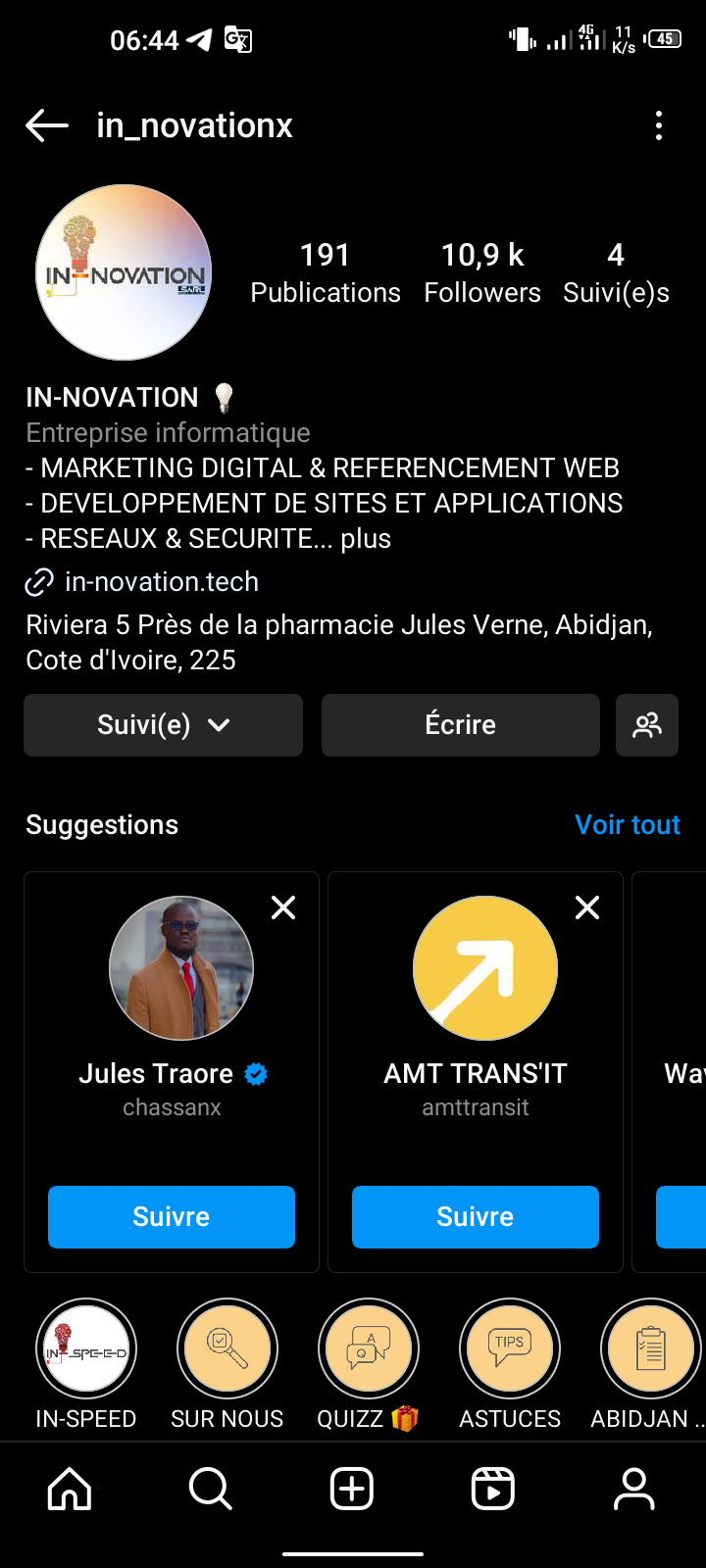Image resolution: width=706 pixels, height=1568 pixels.
Task: Open the Search tab in bottom bar
Action: pos(211,1490)
